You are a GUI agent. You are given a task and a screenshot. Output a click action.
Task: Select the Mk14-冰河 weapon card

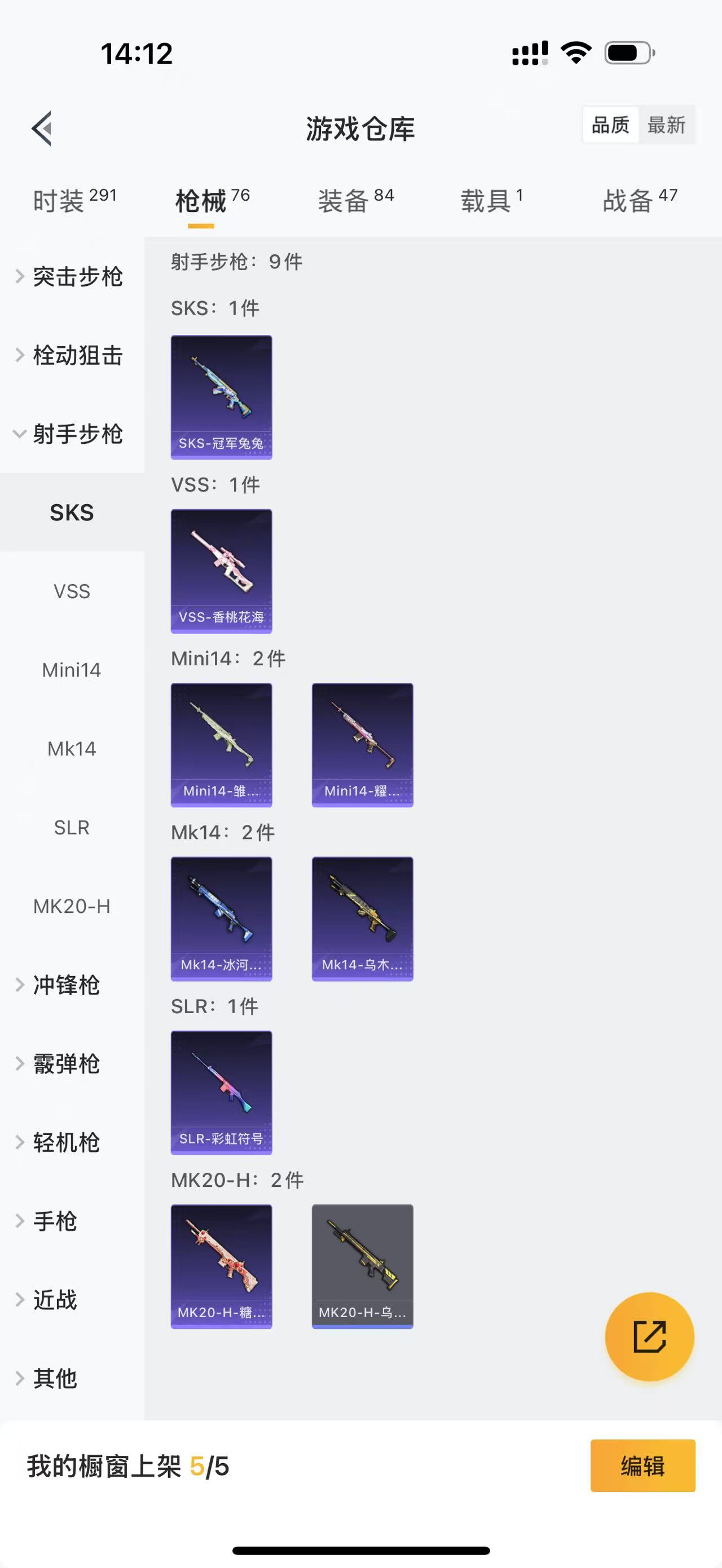pos(222,919)
